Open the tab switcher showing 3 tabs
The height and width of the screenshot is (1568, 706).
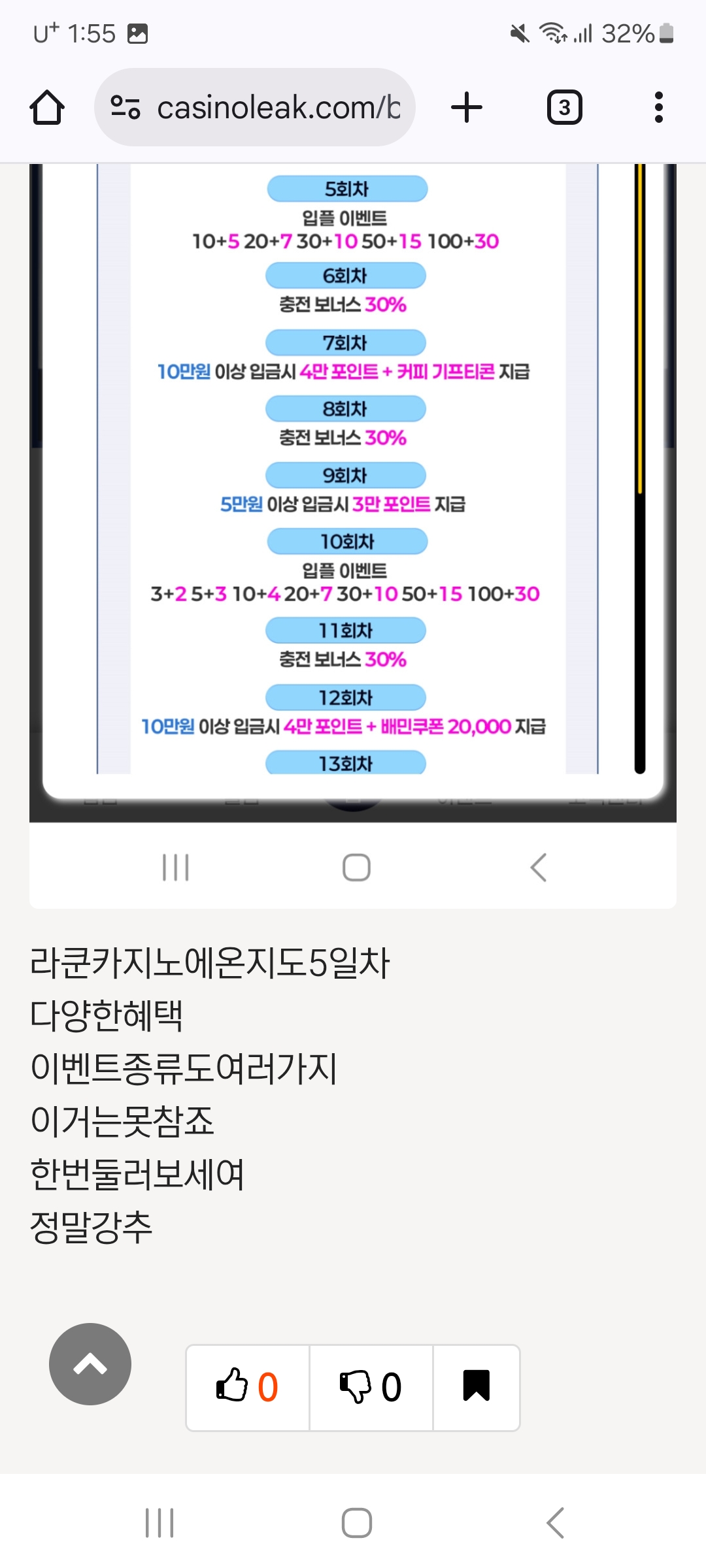tap(564, 107)
